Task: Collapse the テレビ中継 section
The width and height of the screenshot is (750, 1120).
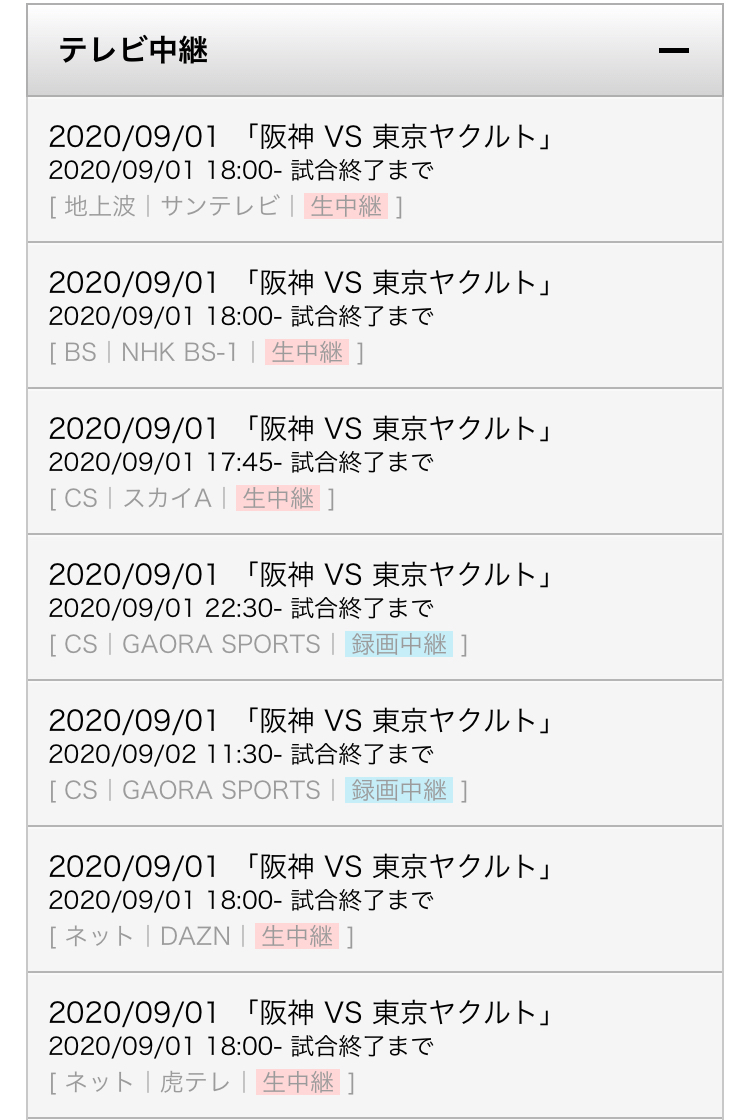Action: pyautogui.click(x=674, y=51)
